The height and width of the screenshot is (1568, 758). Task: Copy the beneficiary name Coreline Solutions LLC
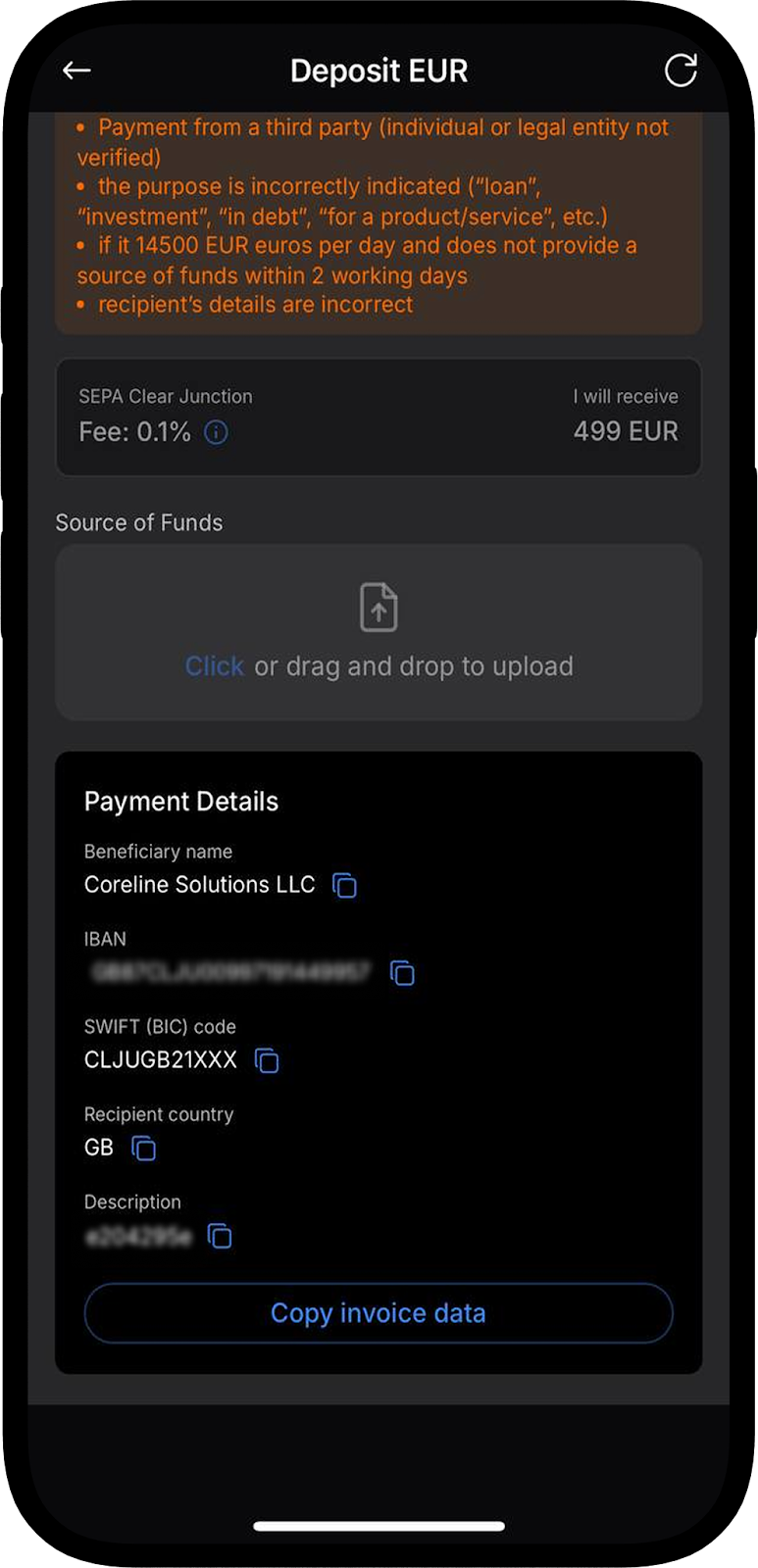[x=344, y=885]
